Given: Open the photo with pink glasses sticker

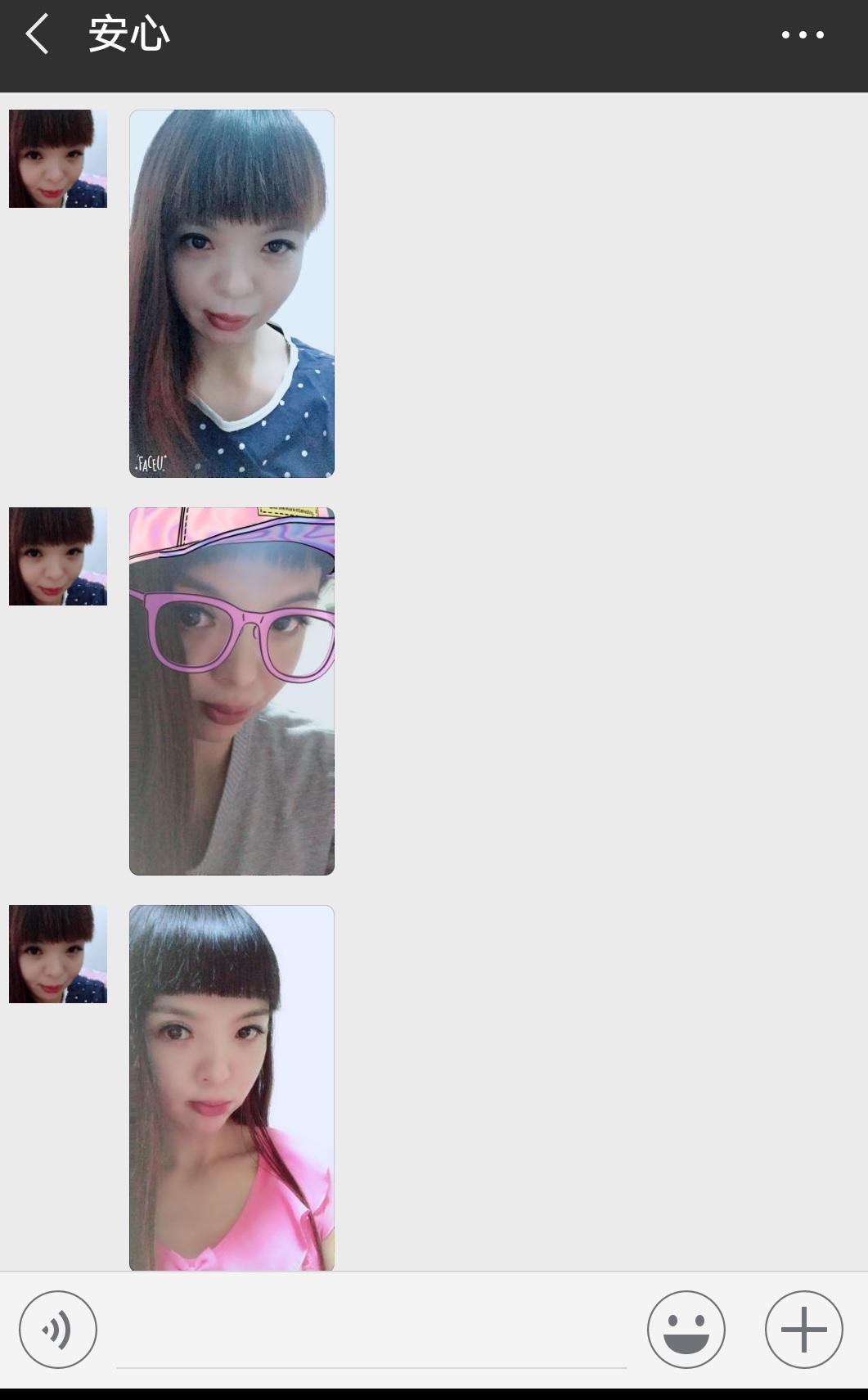Looking at the screenshot, I should click(232, 691).
